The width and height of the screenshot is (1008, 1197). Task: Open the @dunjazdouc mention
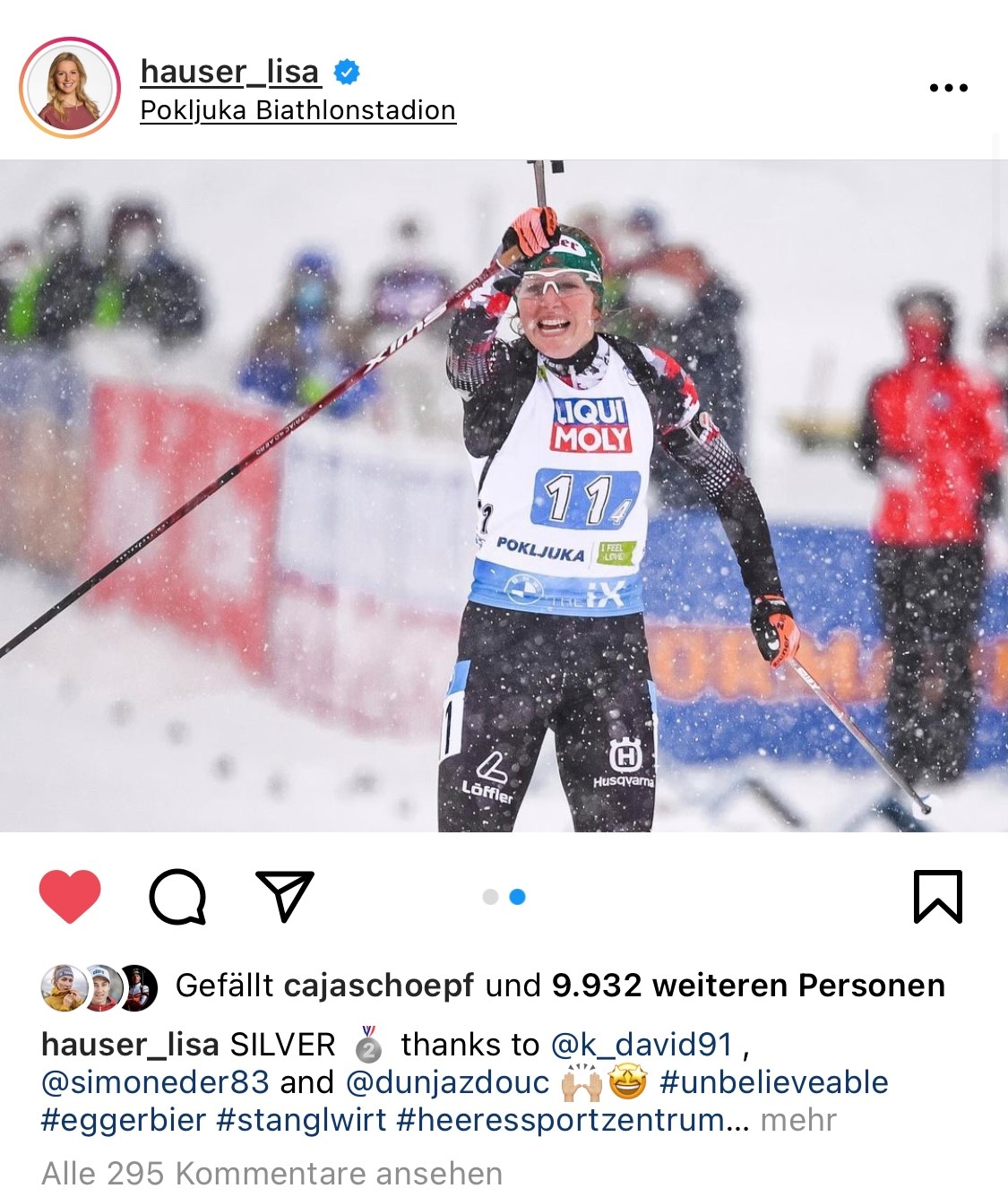coord(447,1082)
